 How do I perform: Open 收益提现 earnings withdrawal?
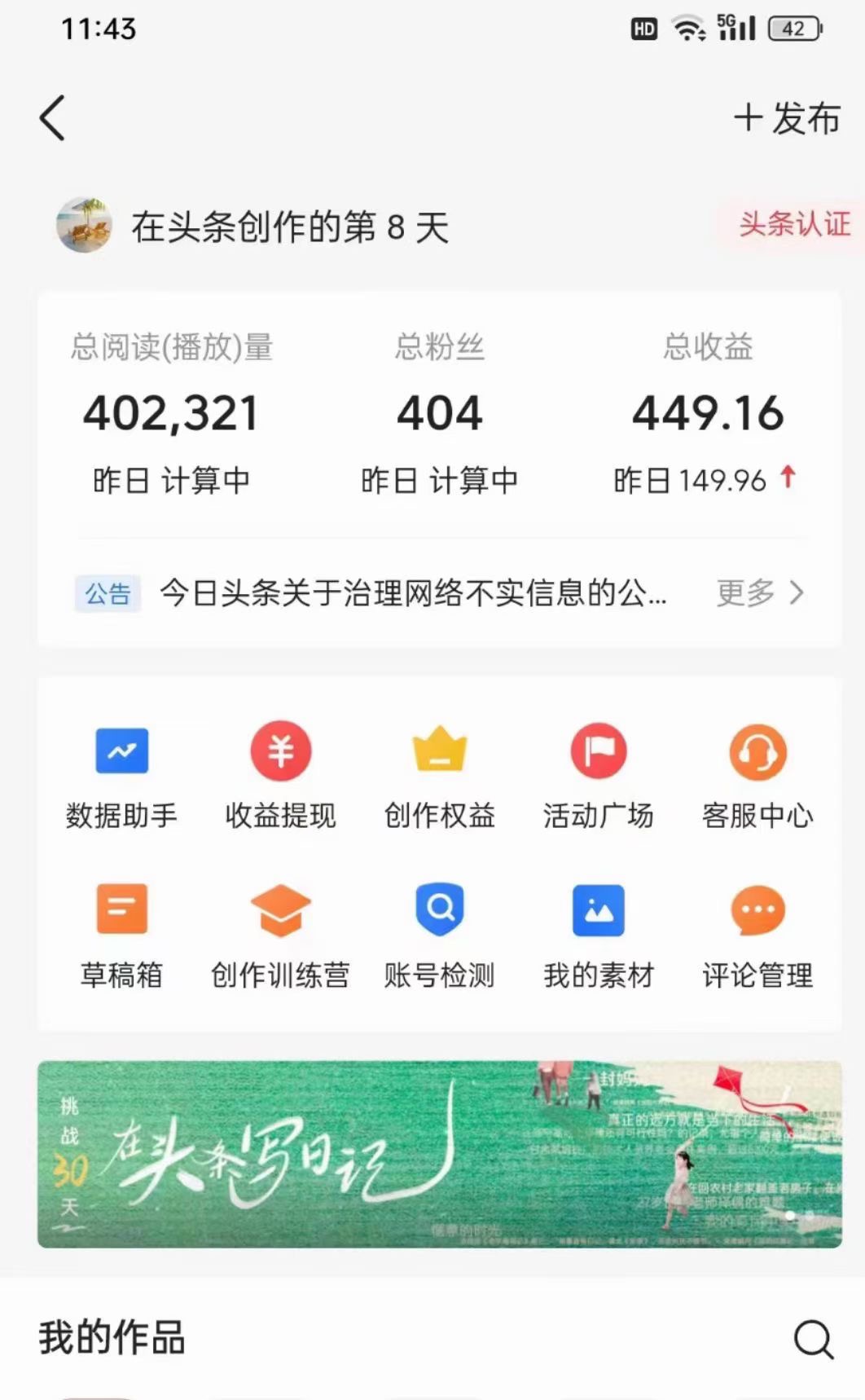(x=280, y=774)
